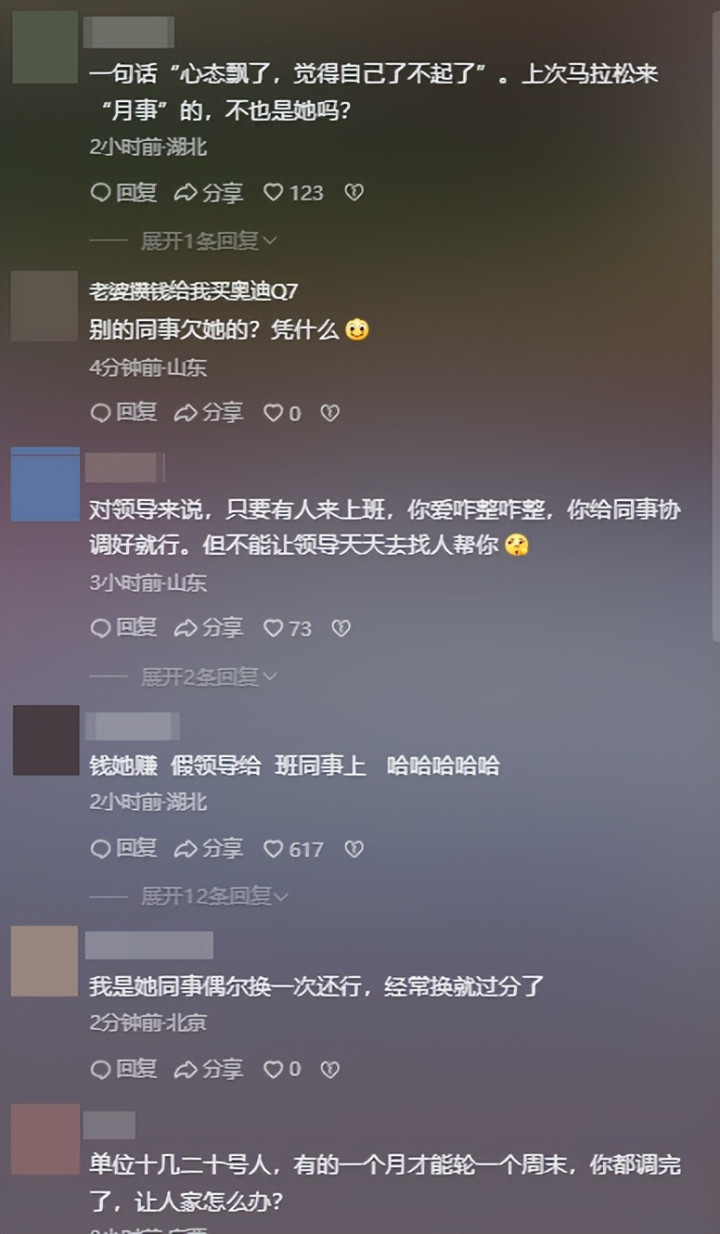This screenshot has width=720, height=1234.
Task: Dislike the comment showing 617 likes
Action: tap(353, 849)
